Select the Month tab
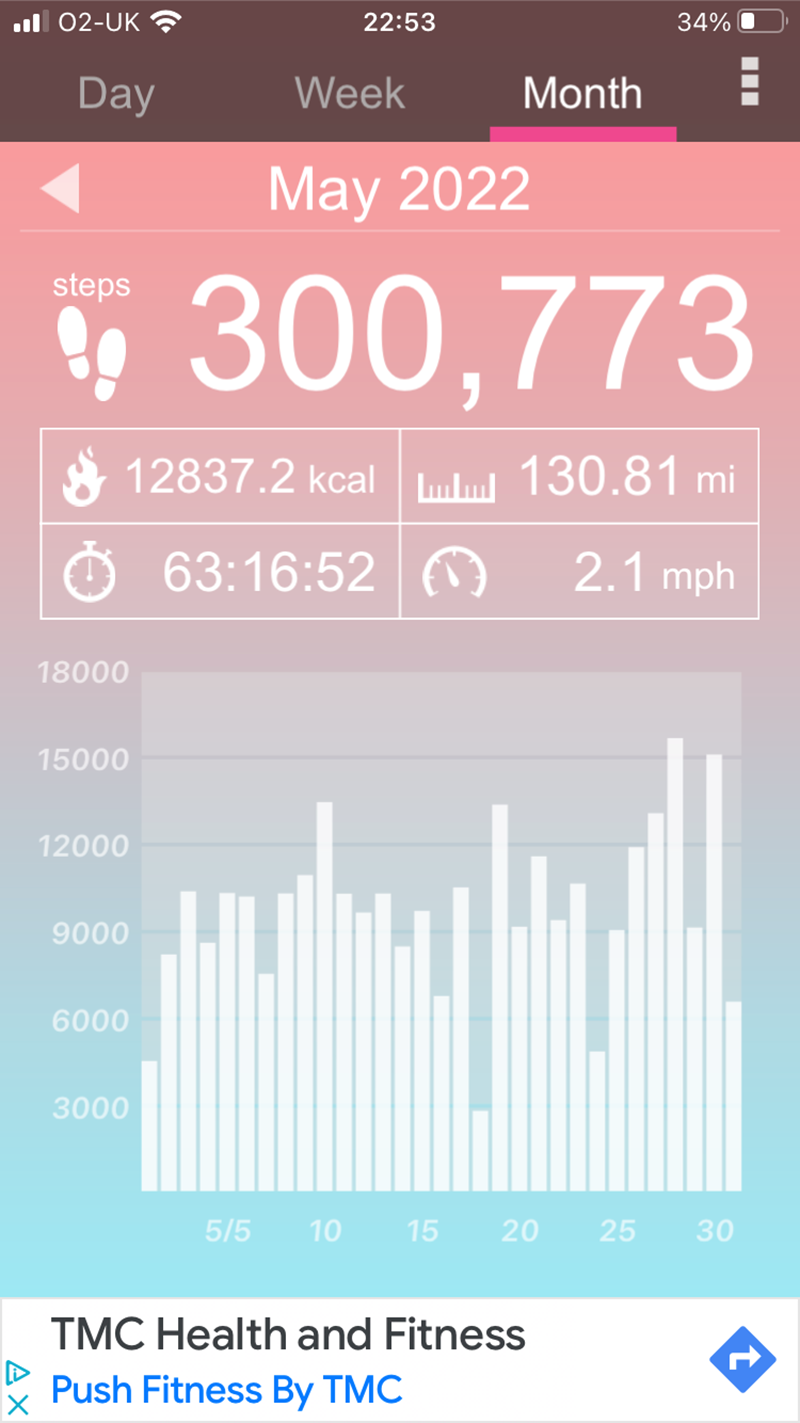The image size is (800, 1423). tap(582, 94)
